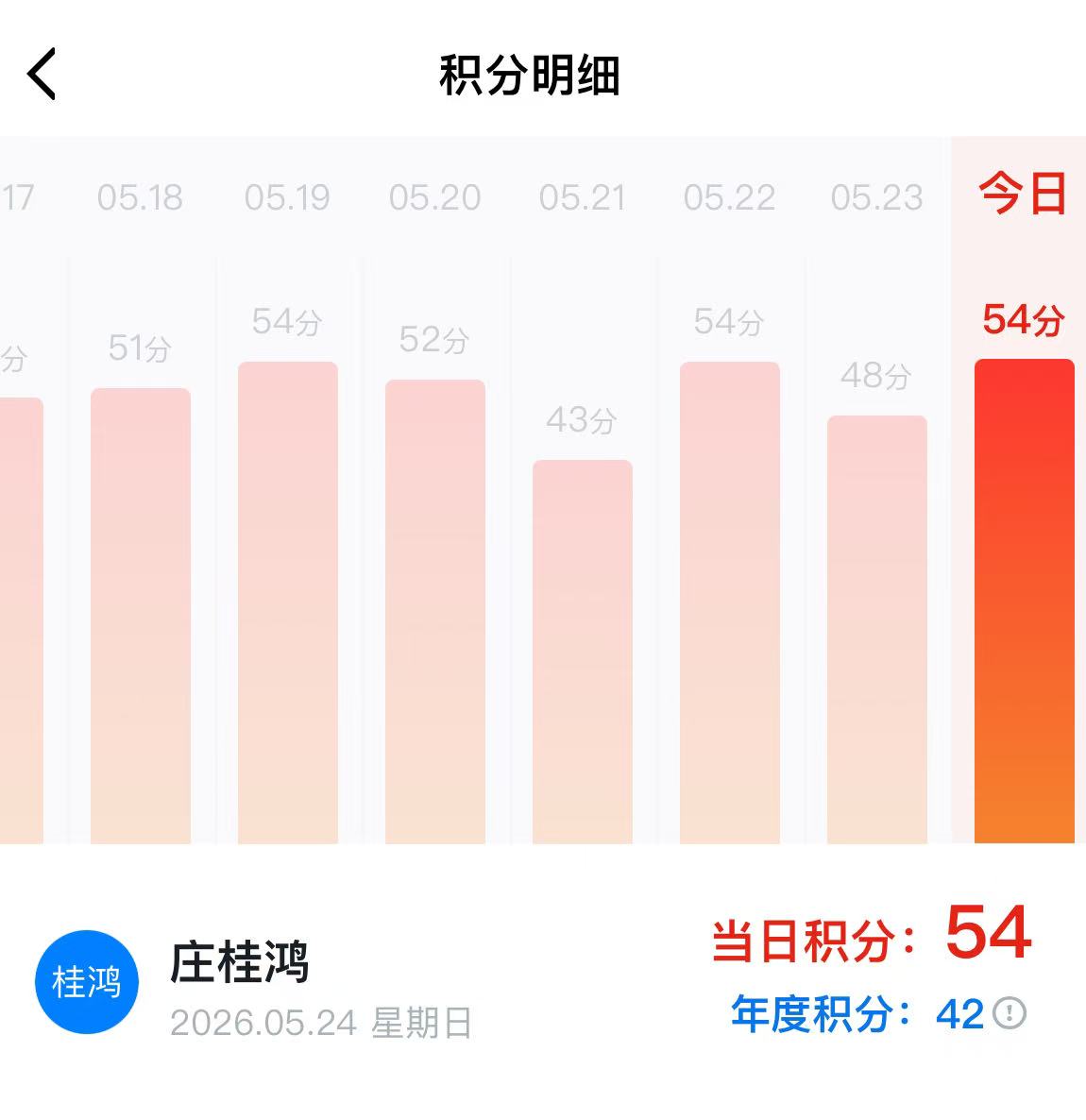Select the 05.18 bar showing 51分

[141, 616]
